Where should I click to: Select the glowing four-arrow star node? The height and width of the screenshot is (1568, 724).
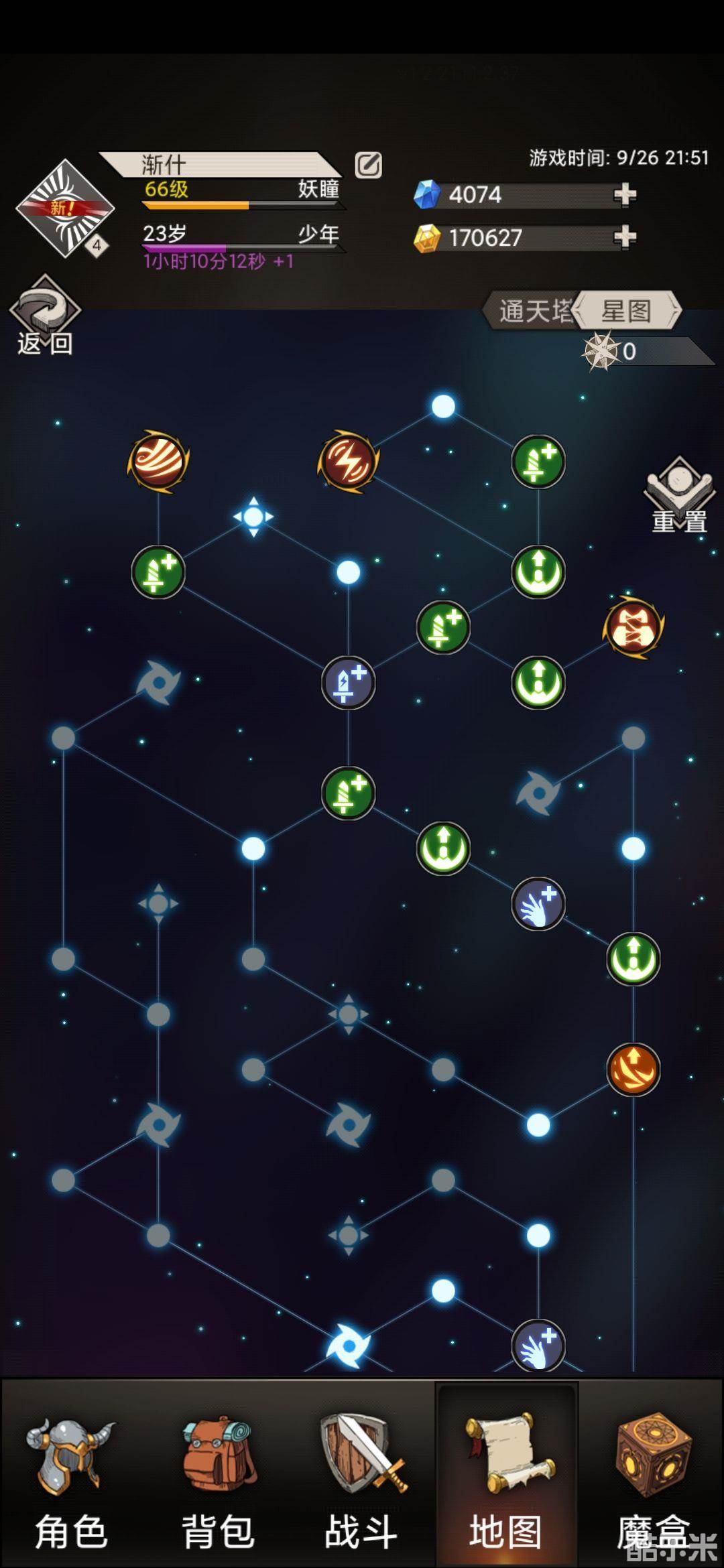pyautogui.click(x=253, y=517)
